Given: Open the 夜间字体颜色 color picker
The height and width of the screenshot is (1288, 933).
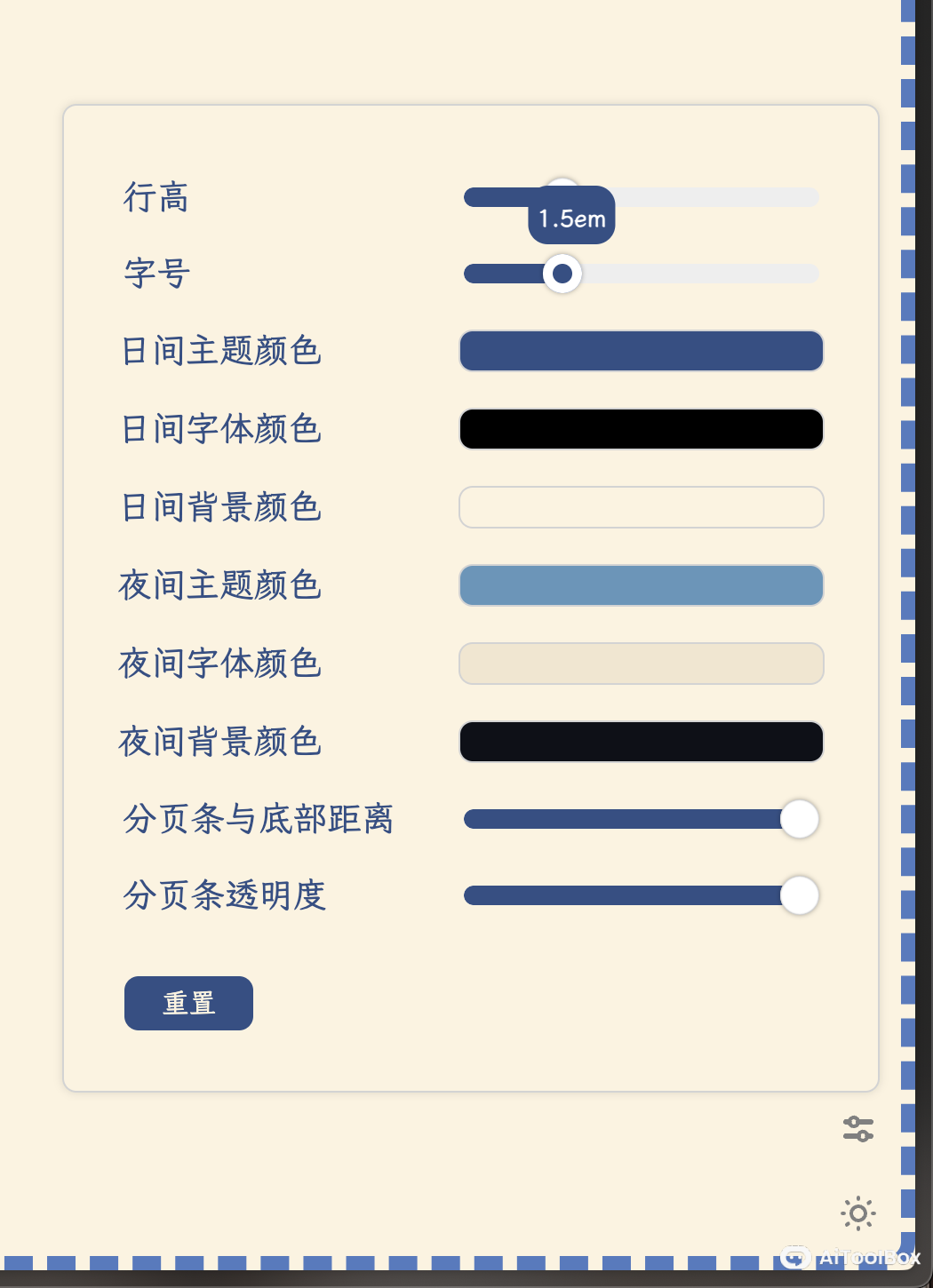Looking at the screenshot, I should click(641, 664).
